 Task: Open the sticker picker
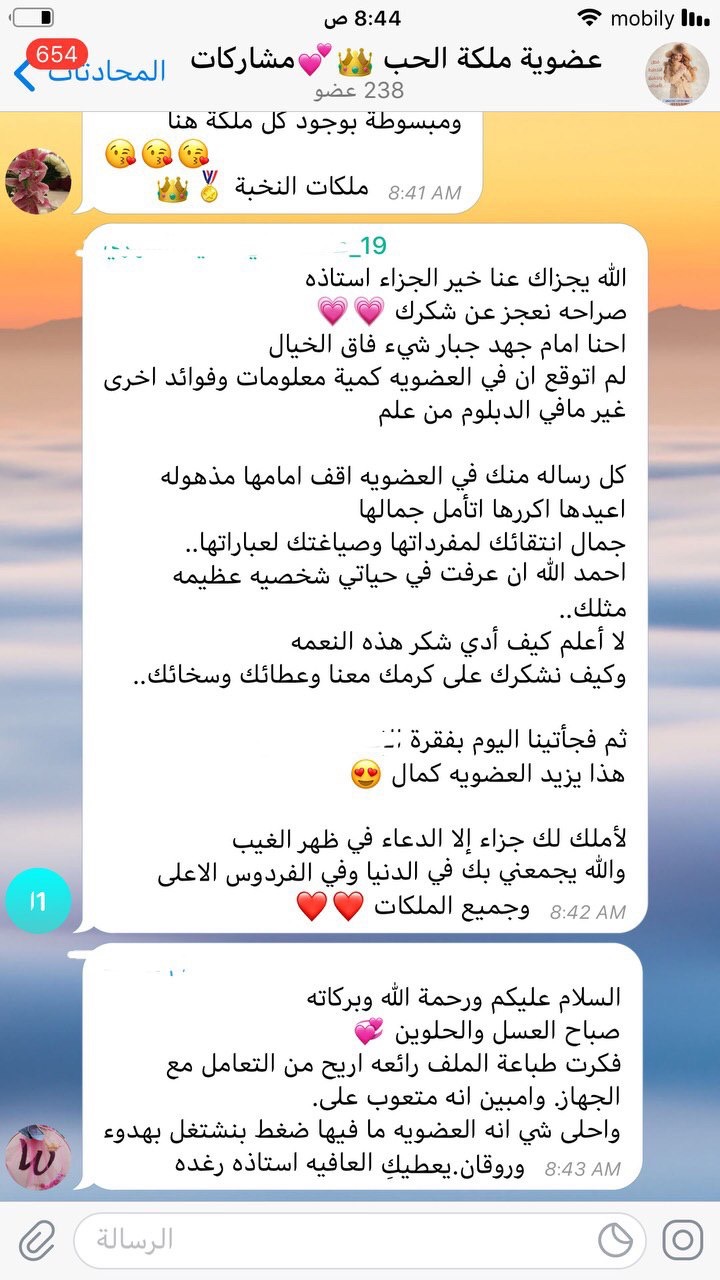click(x=615, y=1240)
